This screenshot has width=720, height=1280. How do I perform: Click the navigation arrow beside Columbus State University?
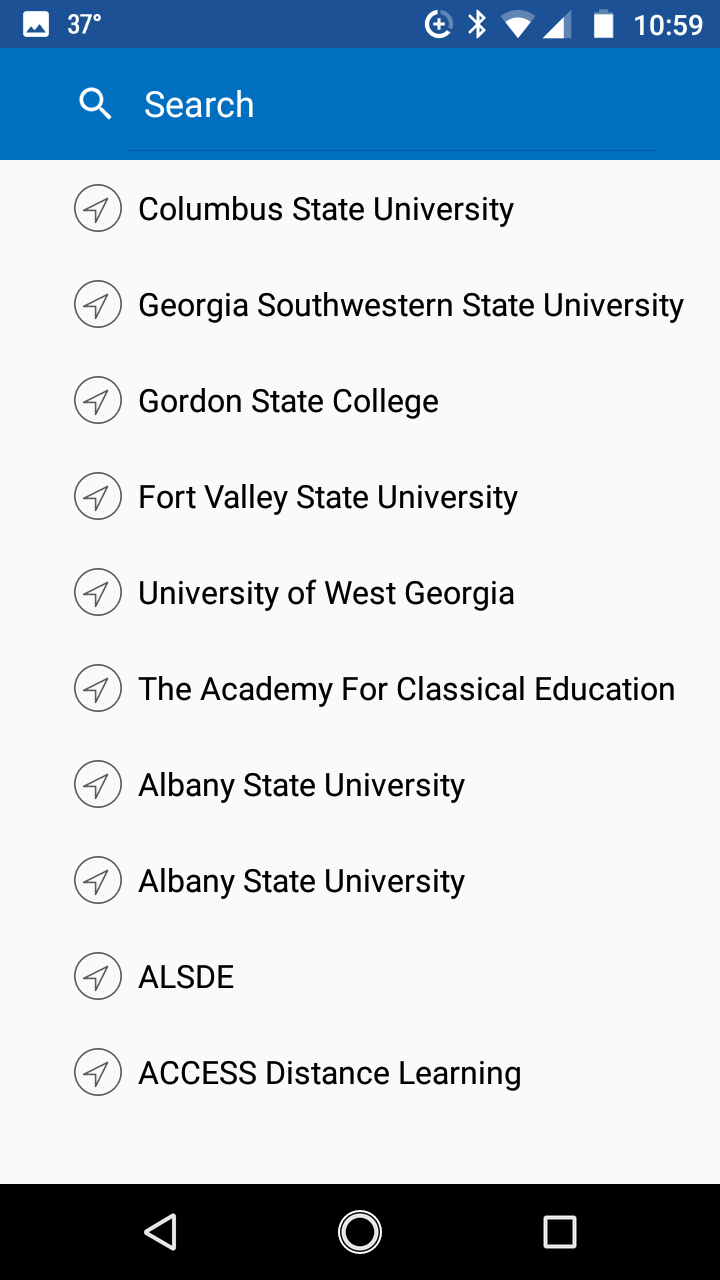[x=97, y=208]
